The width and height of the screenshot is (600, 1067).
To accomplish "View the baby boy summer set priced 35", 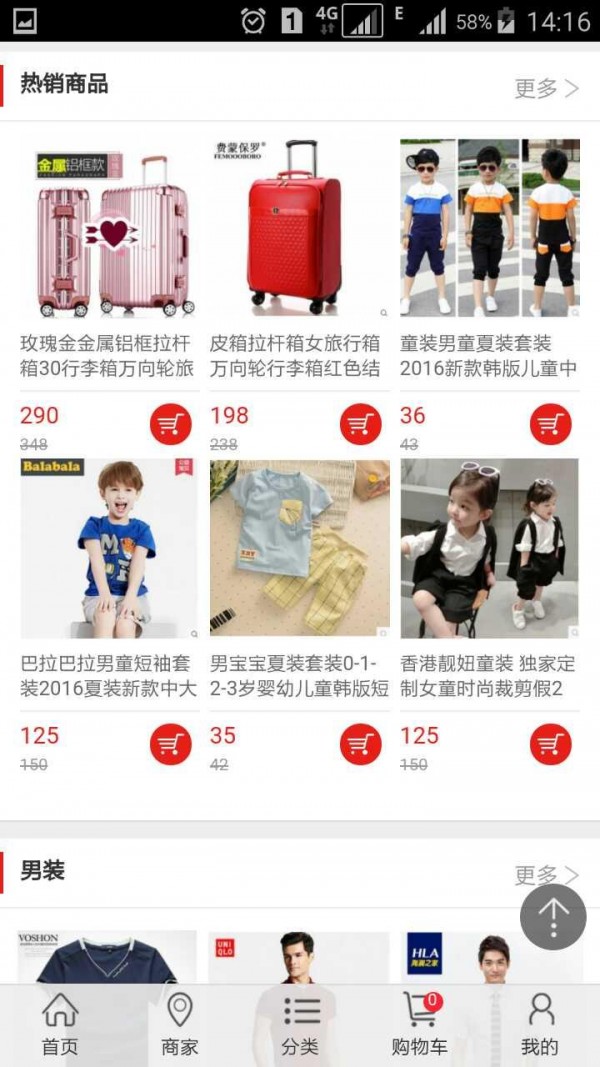I will coord(298,548).
